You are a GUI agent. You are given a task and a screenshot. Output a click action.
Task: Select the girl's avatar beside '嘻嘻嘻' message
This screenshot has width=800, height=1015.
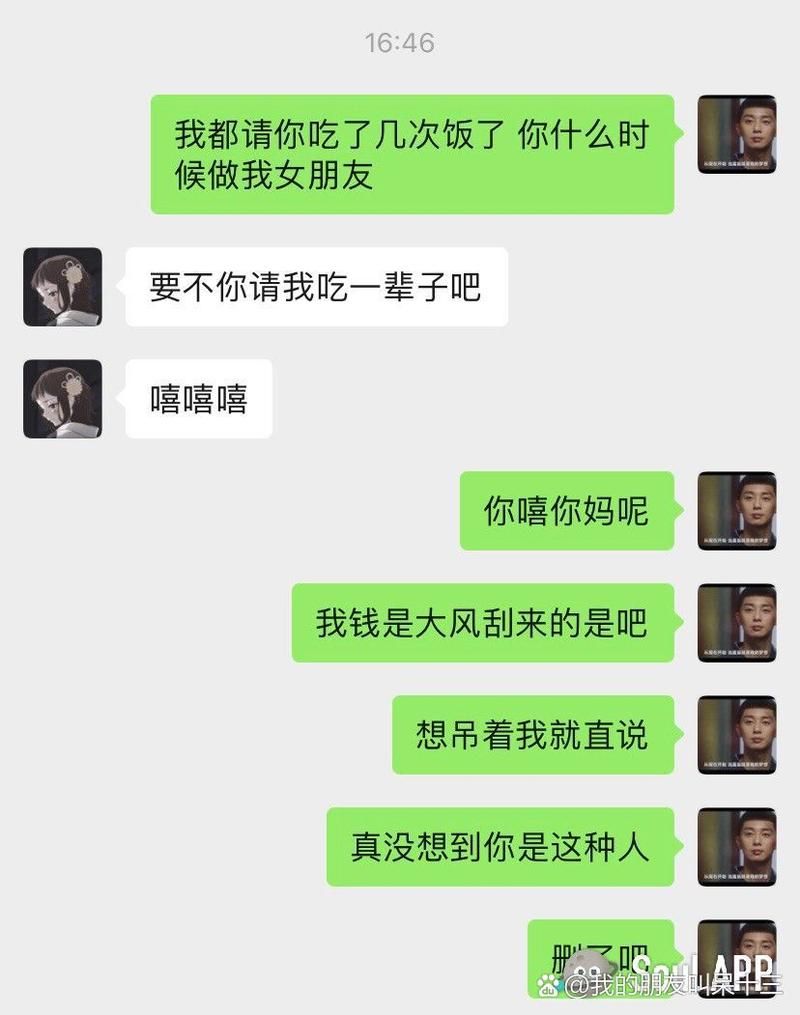62,399
